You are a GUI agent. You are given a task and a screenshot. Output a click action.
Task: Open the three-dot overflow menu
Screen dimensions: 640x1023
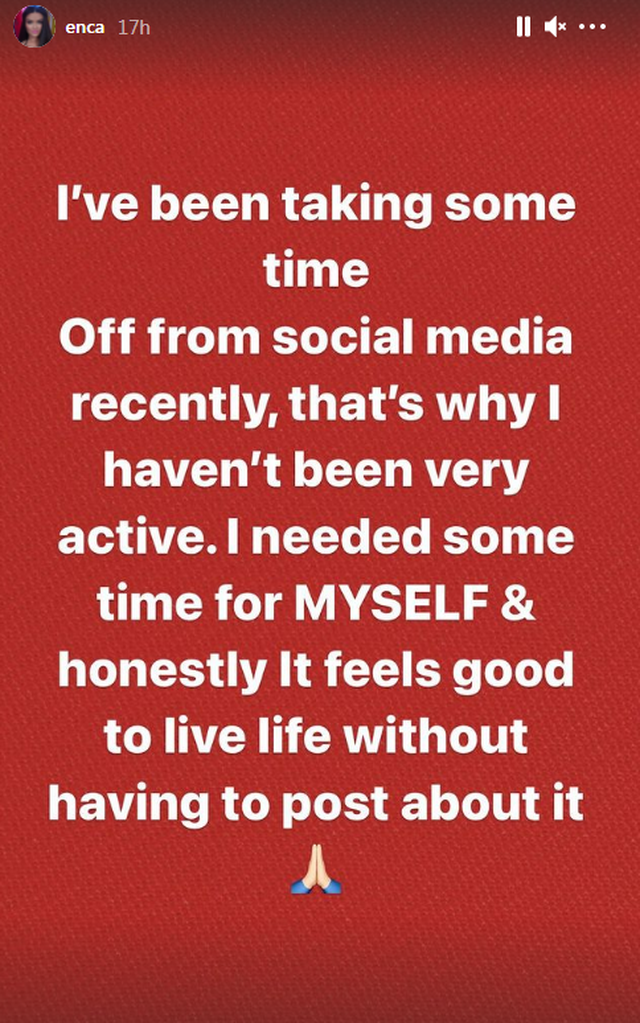(x=592, y=27)
